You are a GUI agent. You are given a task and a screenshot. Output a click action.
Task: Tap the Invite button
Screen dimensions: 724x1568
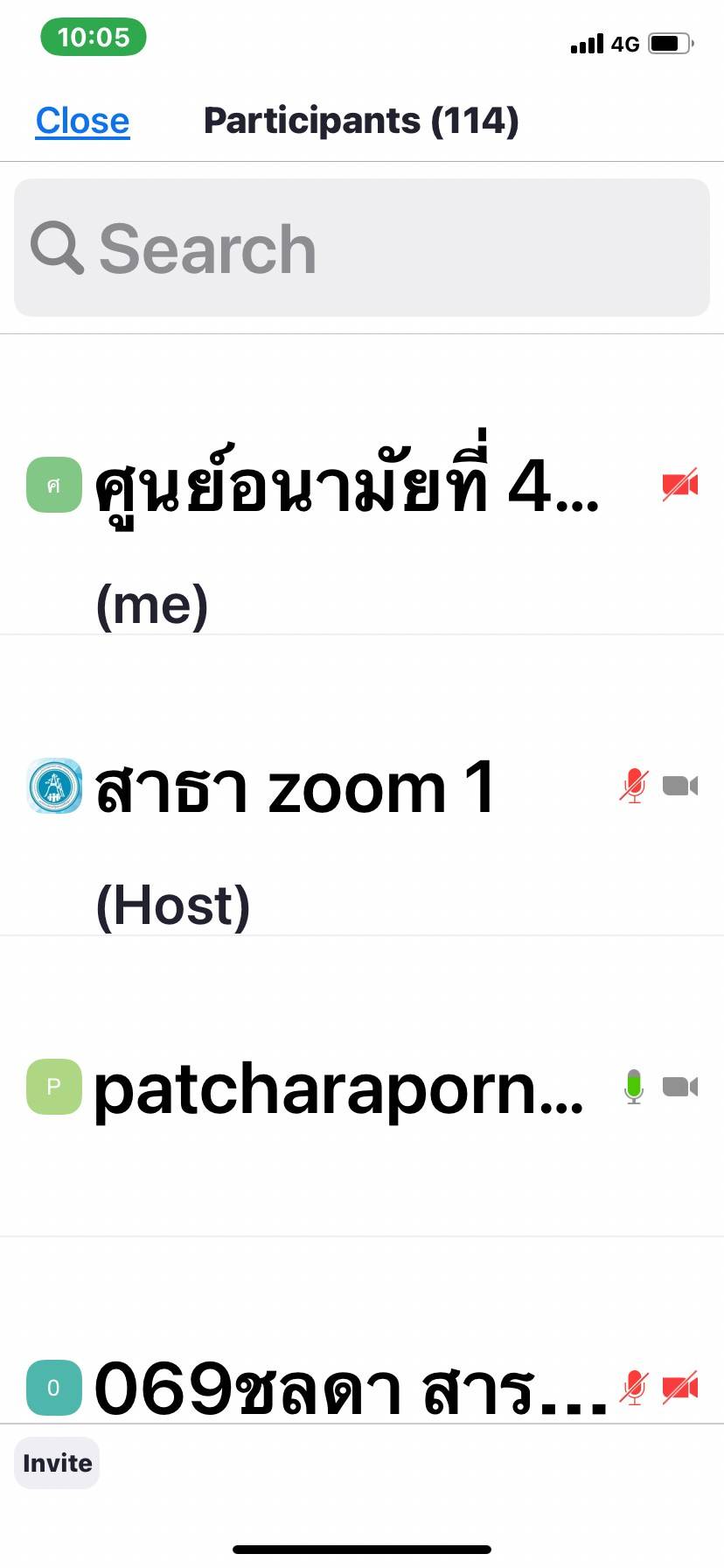(x=57, y=1463)
